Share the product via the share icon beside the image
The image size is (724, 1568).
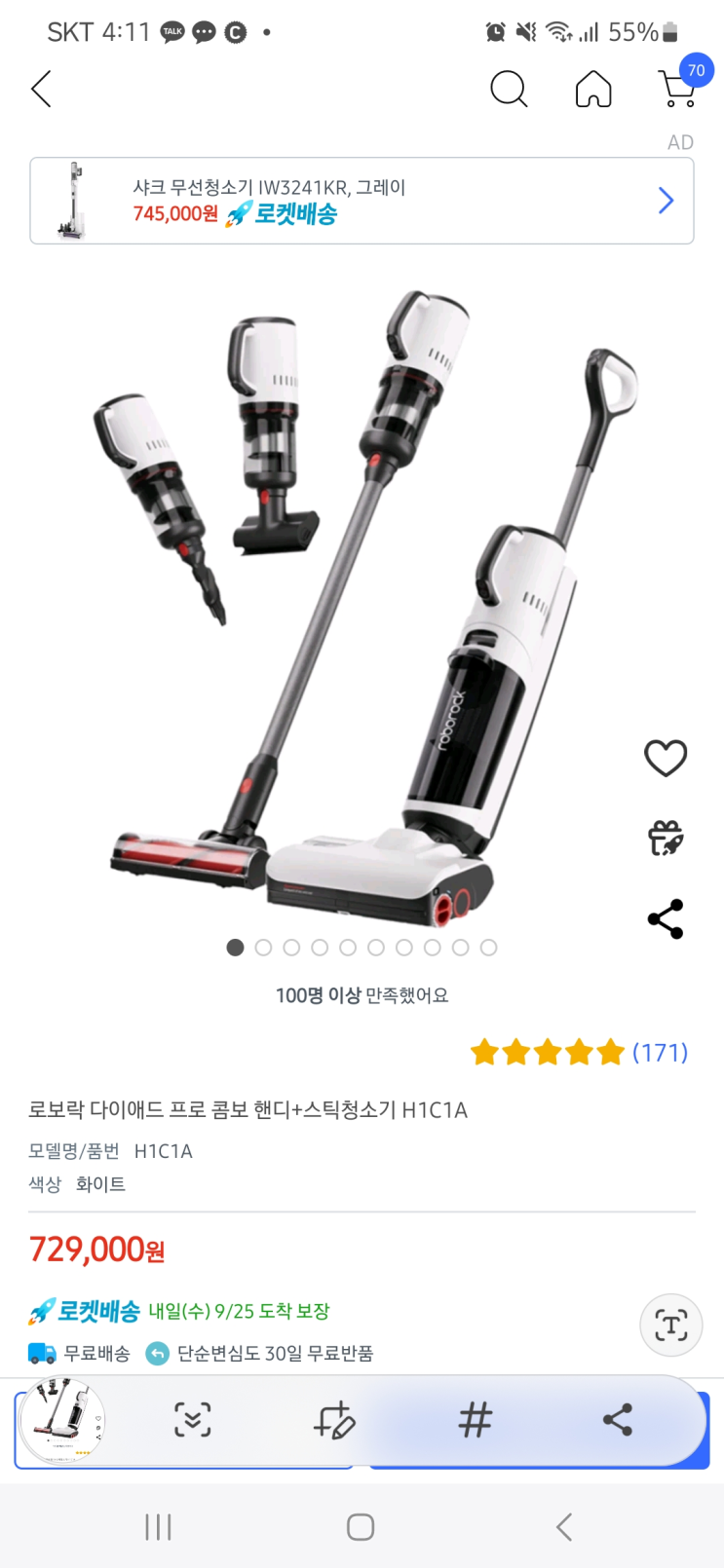point(666,918)
